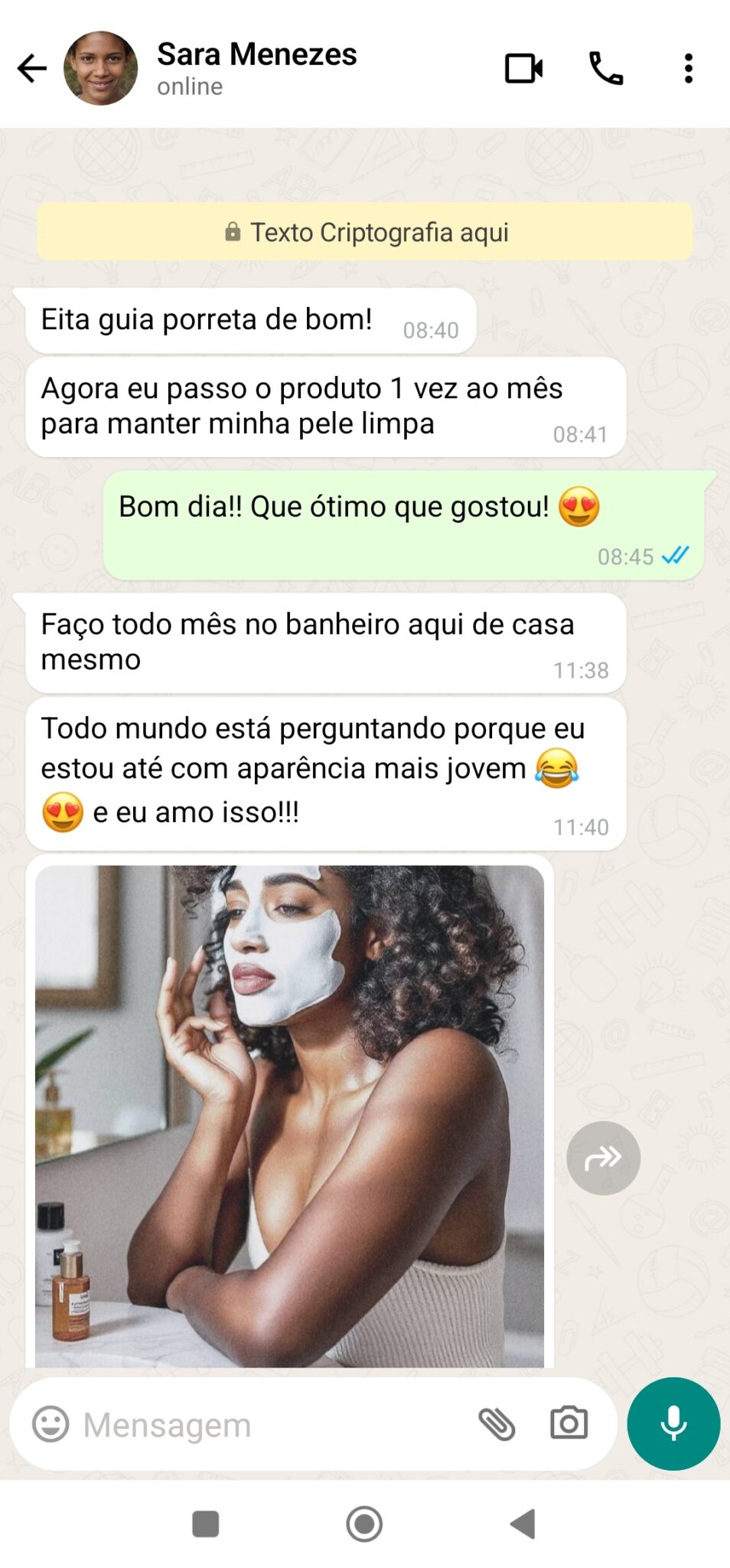The image size is (730, 1568).
Task: Open the face mask photo
Action: (x=289, y=1115)
